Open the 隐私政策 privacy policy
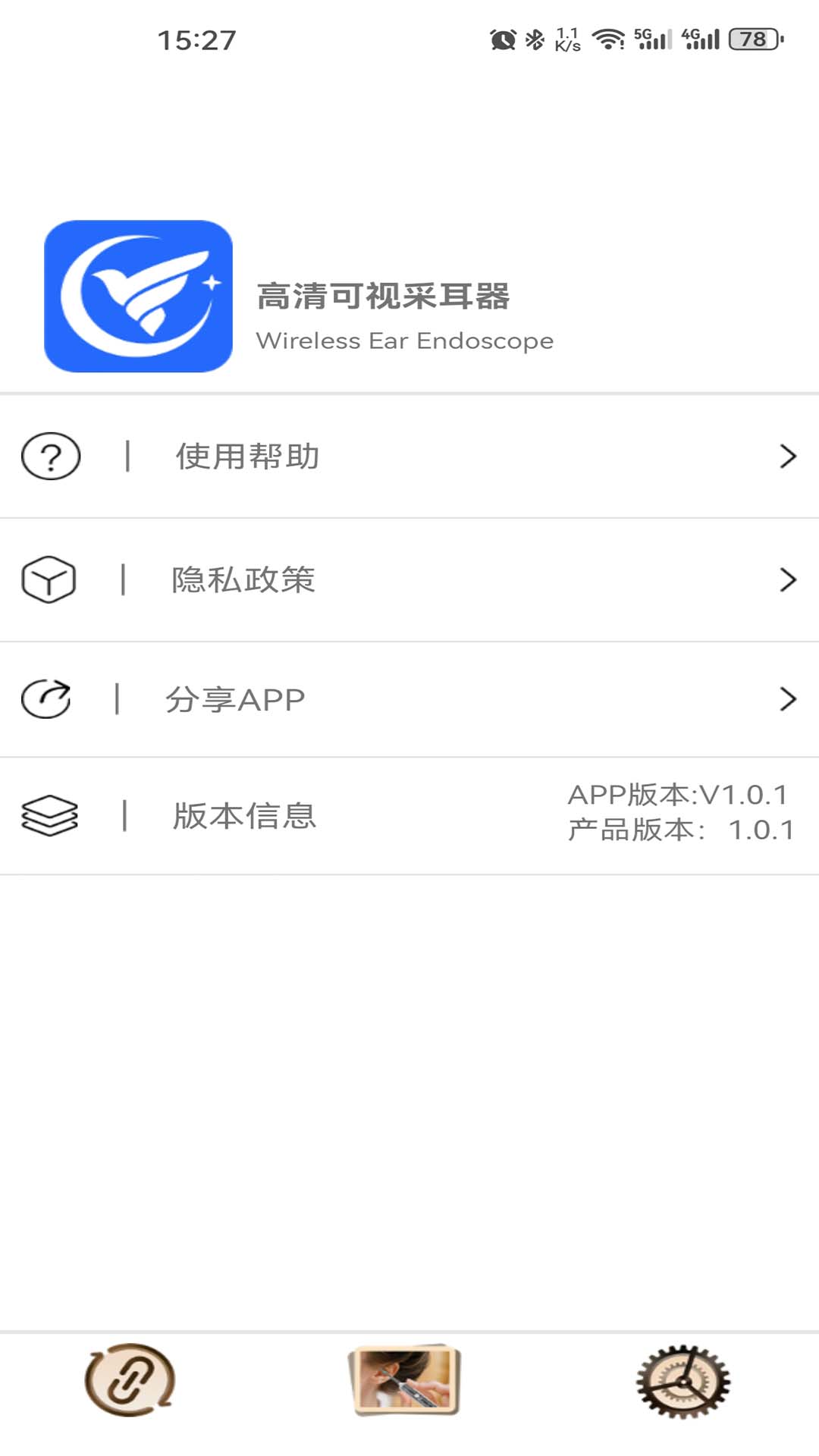 click(x=409, y=580)
